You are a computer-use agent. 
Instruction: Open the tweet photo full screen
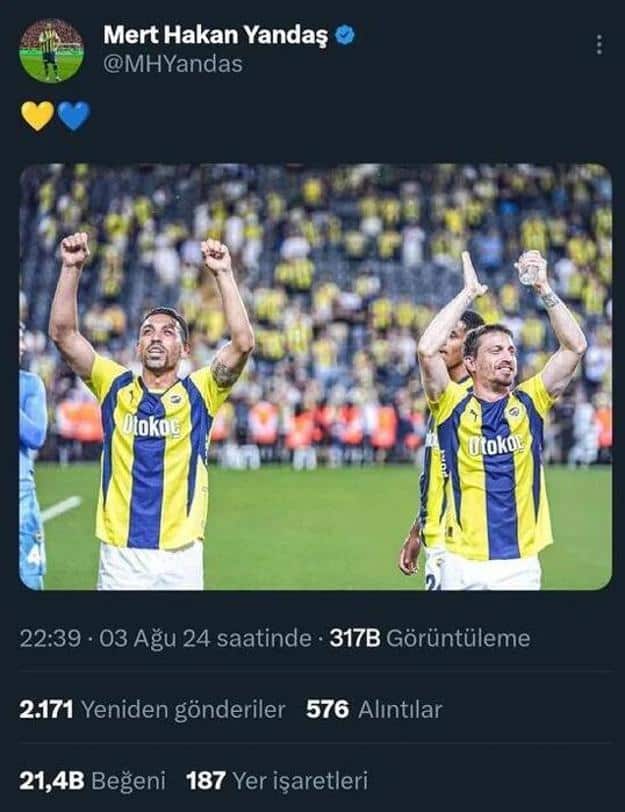(315, 376)
